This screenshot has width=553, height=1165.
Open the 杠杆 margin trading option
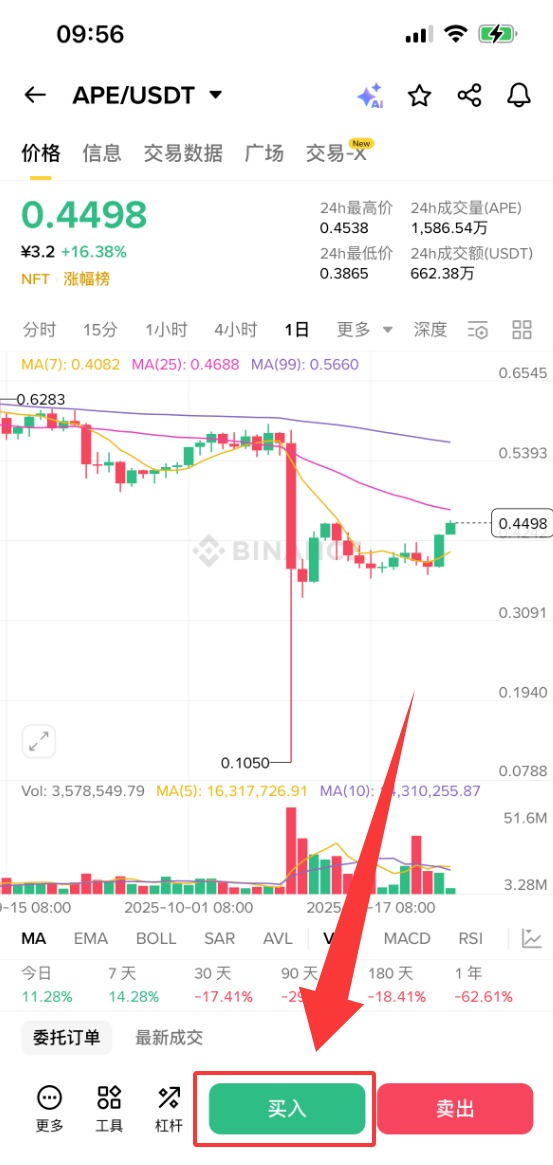click(x=169, y=1108)
